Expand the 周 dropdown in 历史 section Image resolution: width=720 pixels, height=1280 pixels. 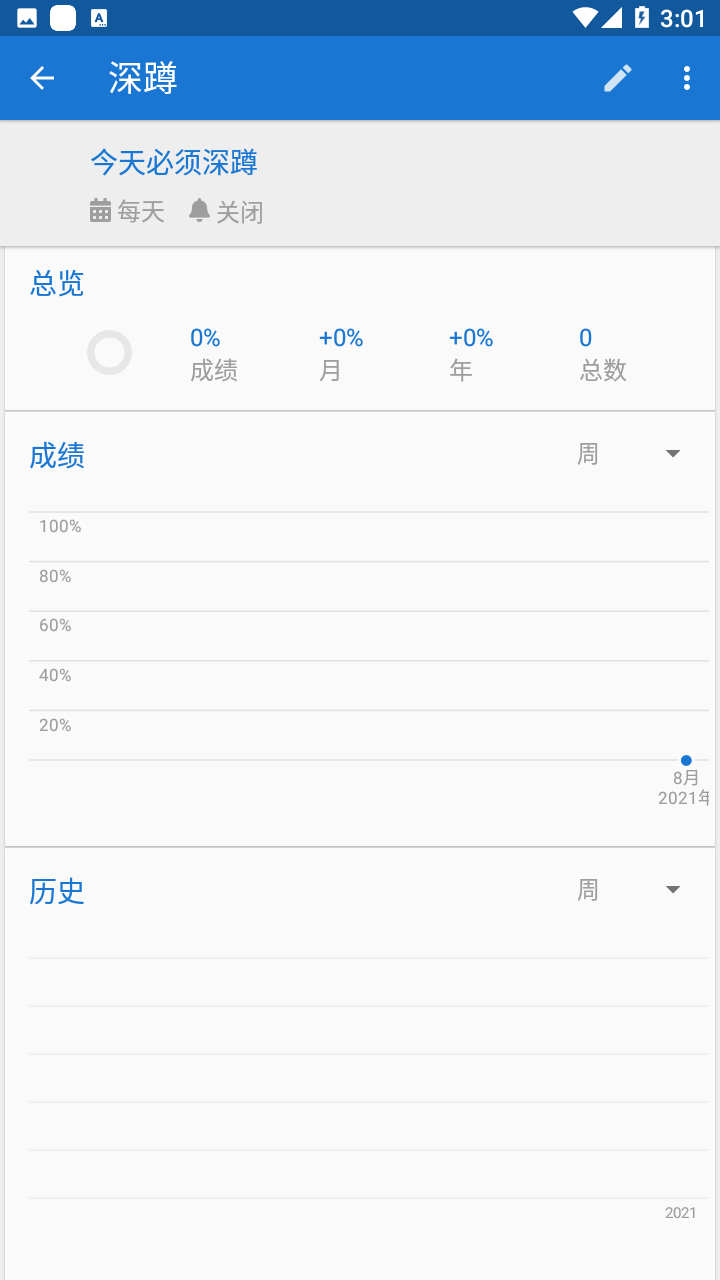[630, 889]
